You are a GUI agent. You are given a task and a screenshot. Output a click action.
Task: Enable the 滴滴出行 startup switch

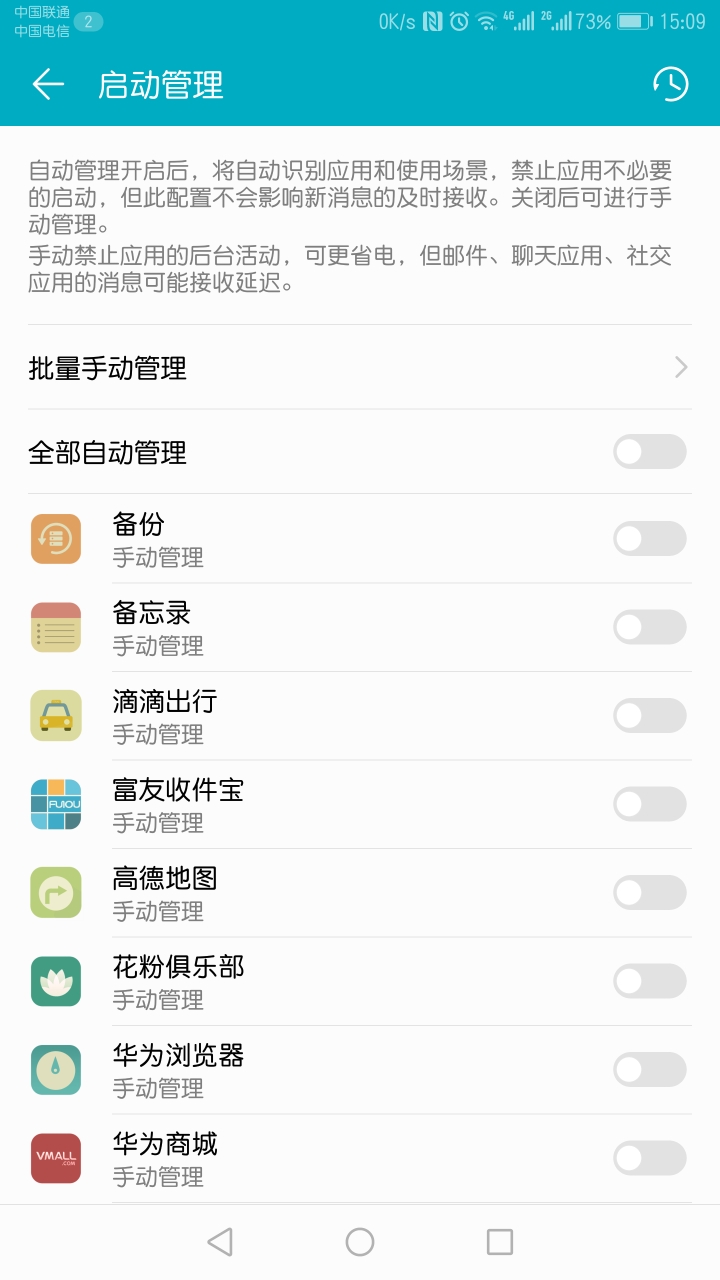coord(648,716)
